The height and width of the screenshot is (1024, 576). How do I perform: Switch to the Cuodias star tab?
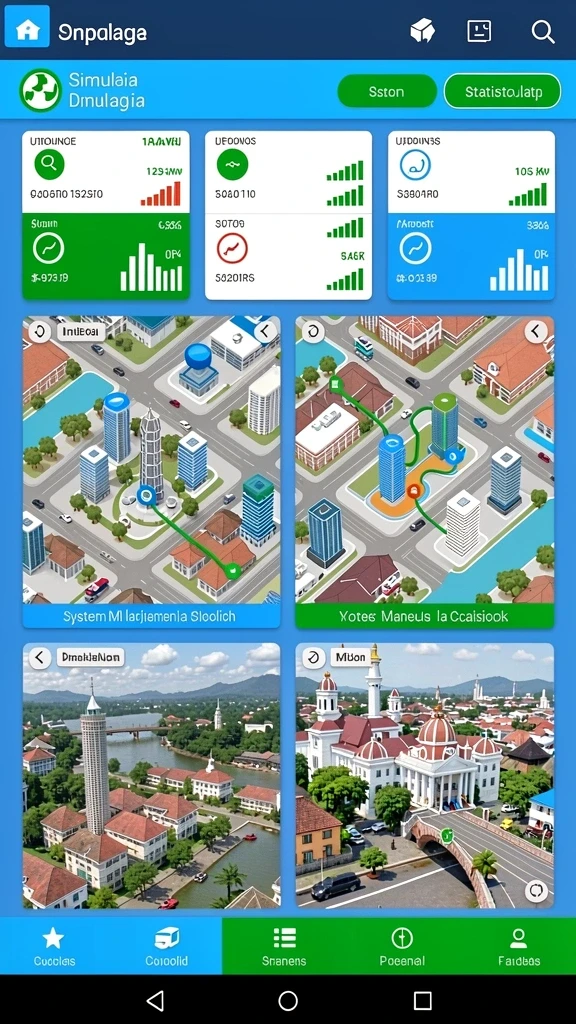click(x=54, y=946)
